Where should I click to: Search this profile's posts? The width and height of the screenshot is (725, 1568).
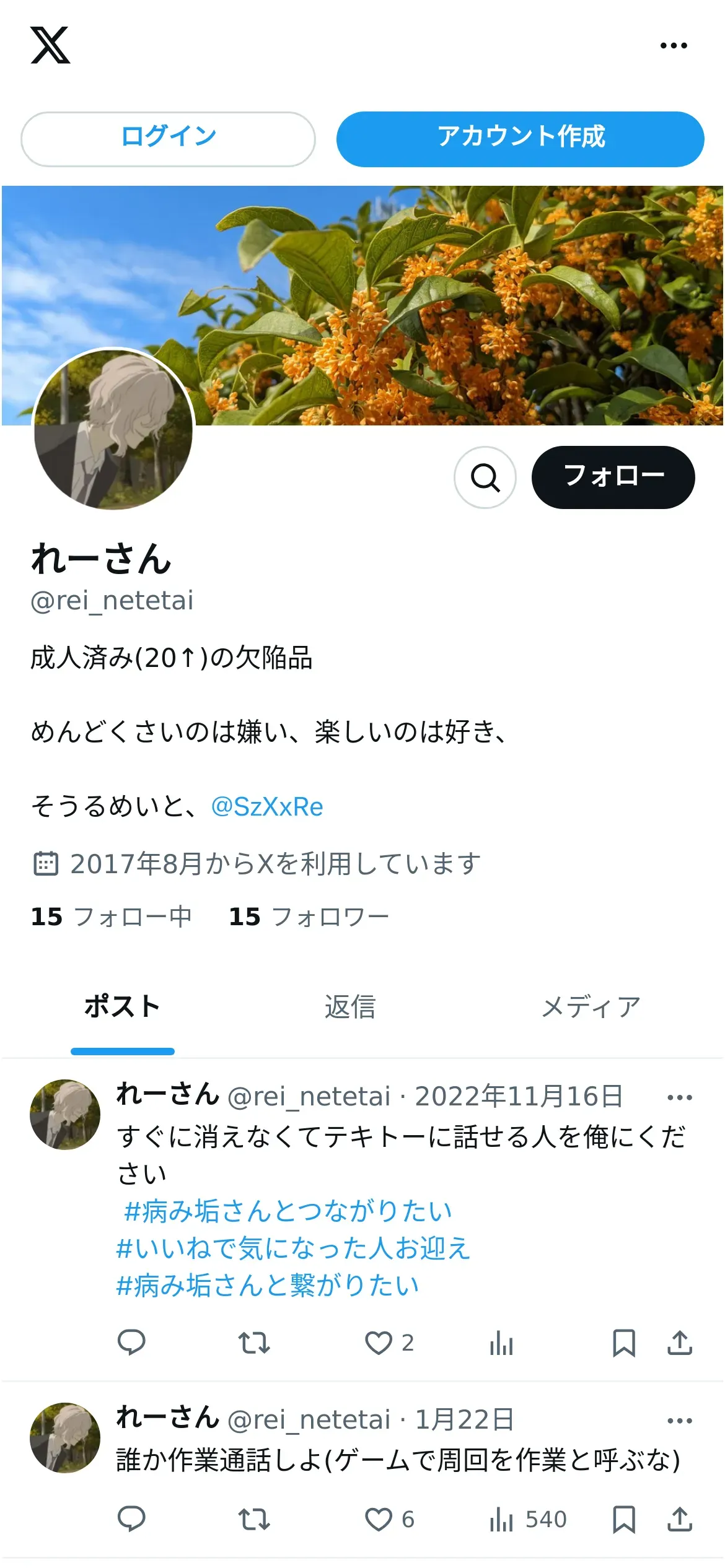click(485, 477)
